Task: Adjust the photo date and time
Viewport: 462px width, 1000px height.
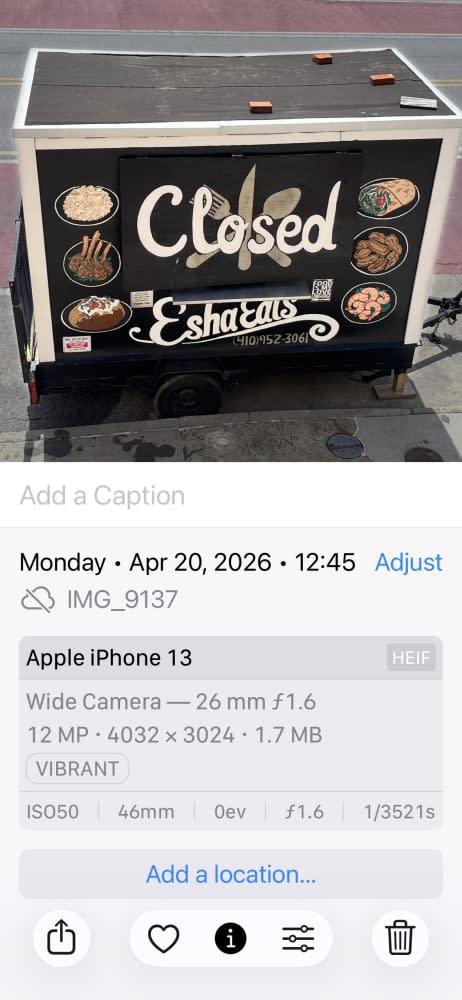Action: (408, 562)
